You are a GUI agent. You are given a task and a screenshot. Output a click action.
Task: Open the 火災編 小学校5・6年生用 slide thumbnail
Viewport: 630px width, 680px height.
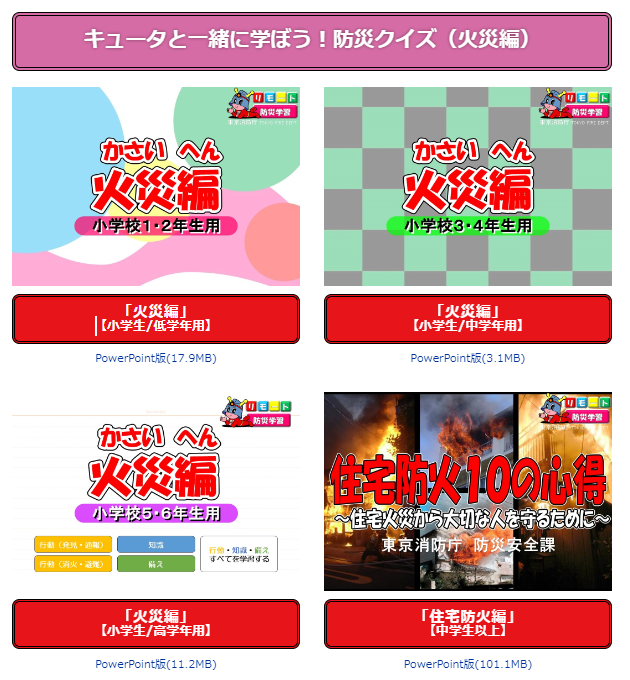[156, 491]
